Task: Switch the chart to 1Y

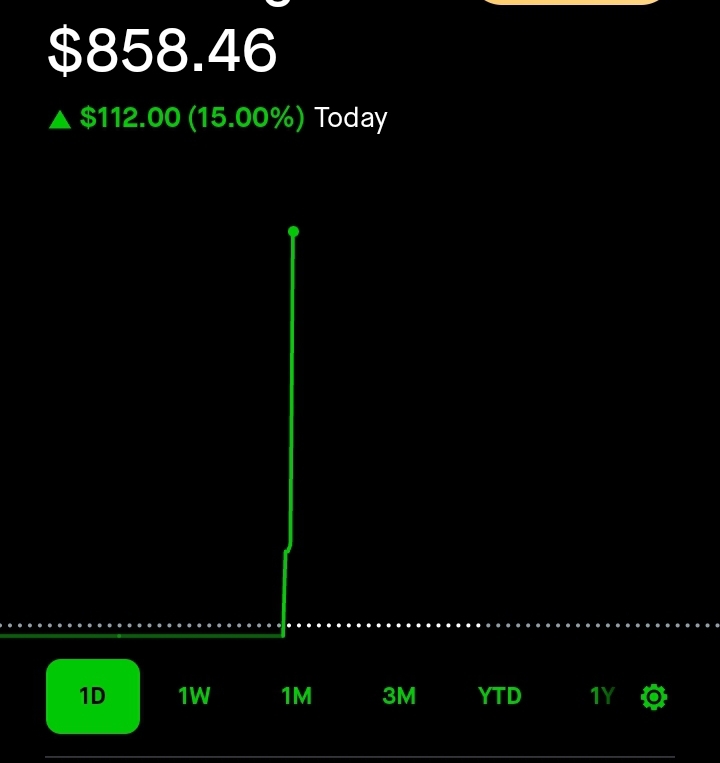Action: tap(602, 696)
